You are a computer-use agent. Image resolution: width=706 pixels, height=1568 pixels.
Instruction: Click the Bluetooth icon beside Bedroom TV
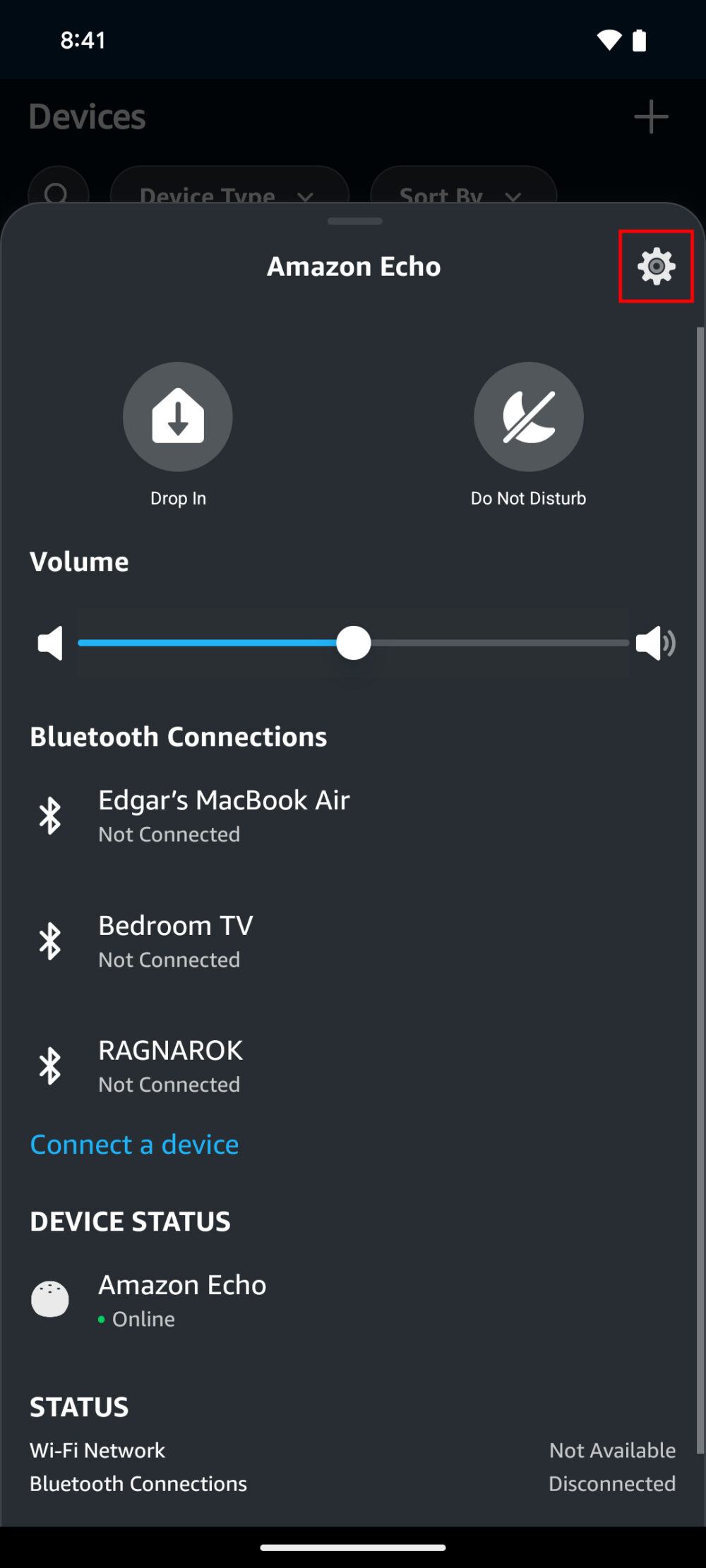click(50, 941)
